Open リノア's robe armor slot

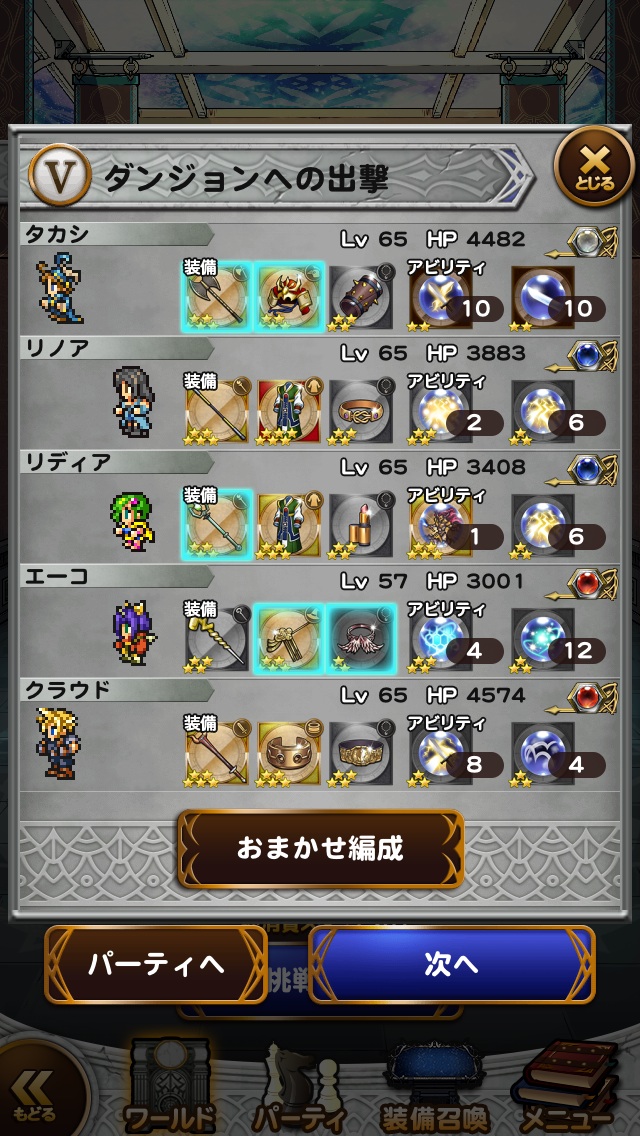(x=288, y=409)
